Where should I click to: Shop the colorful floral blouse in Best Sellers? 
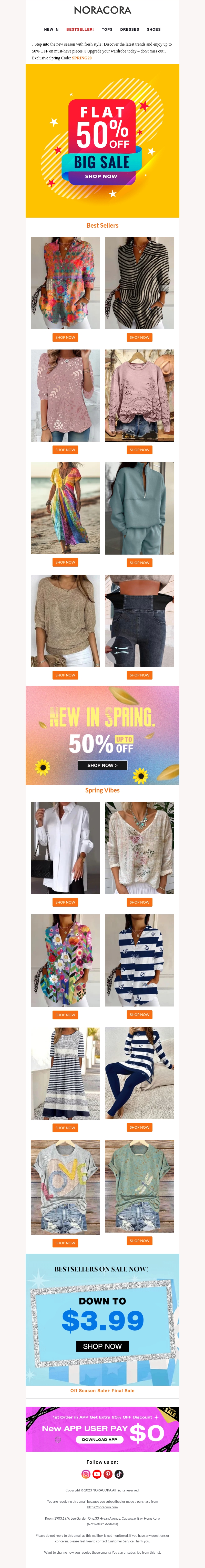(x=65, y=337)
